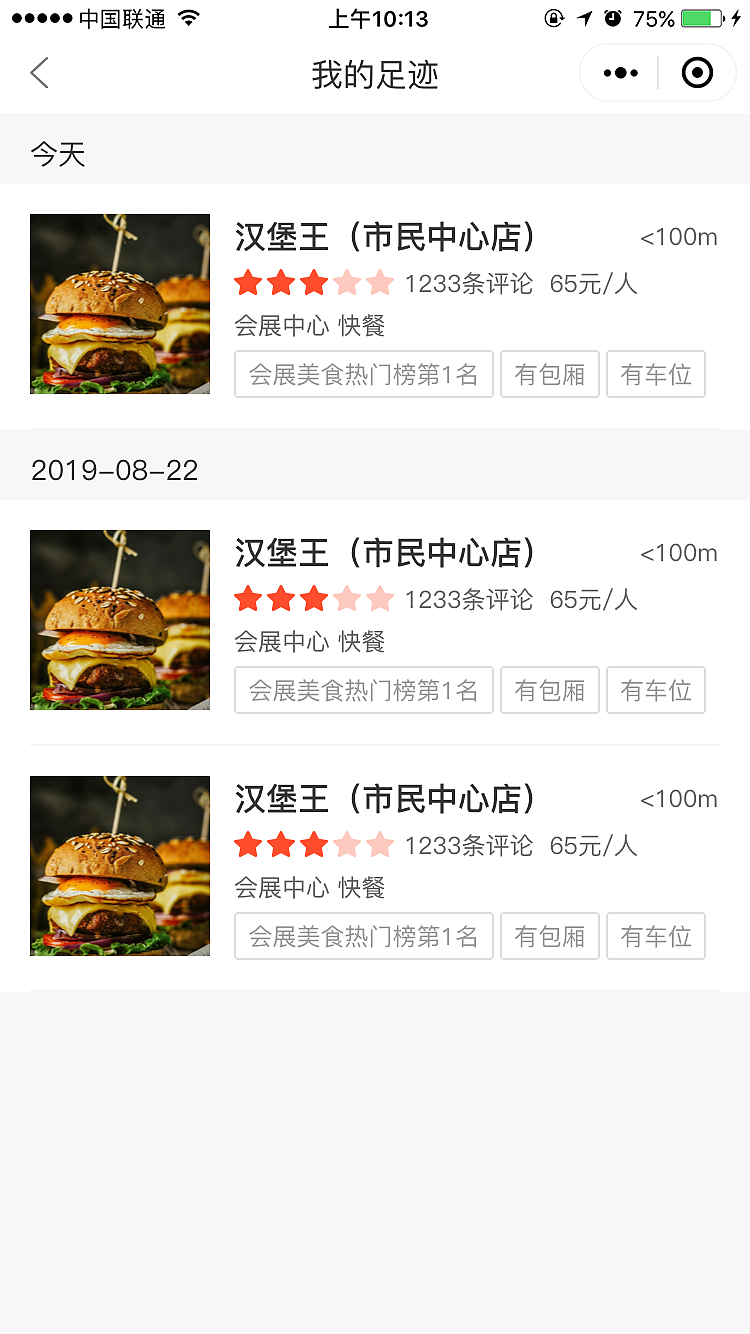Tap 会展美食热门榜第1名 tag button
The width and height of the screenshot is (750, 1334).
[x=363, y=374]
